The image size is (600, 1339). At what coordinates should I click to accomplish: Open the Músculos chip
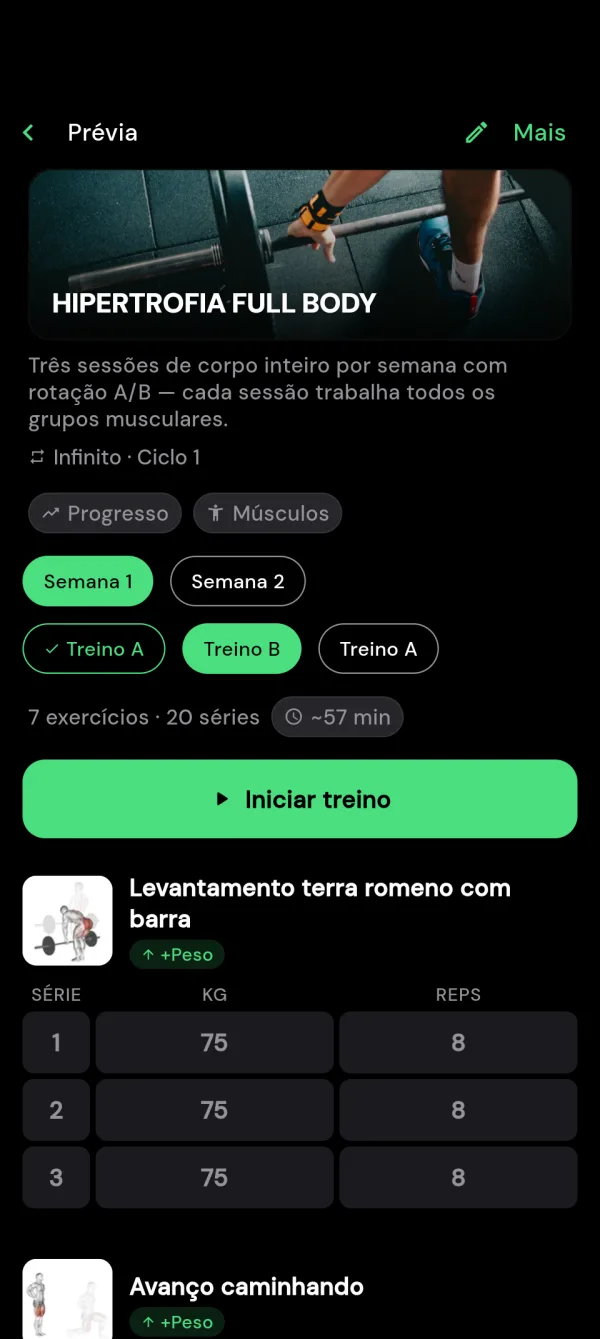268,513
